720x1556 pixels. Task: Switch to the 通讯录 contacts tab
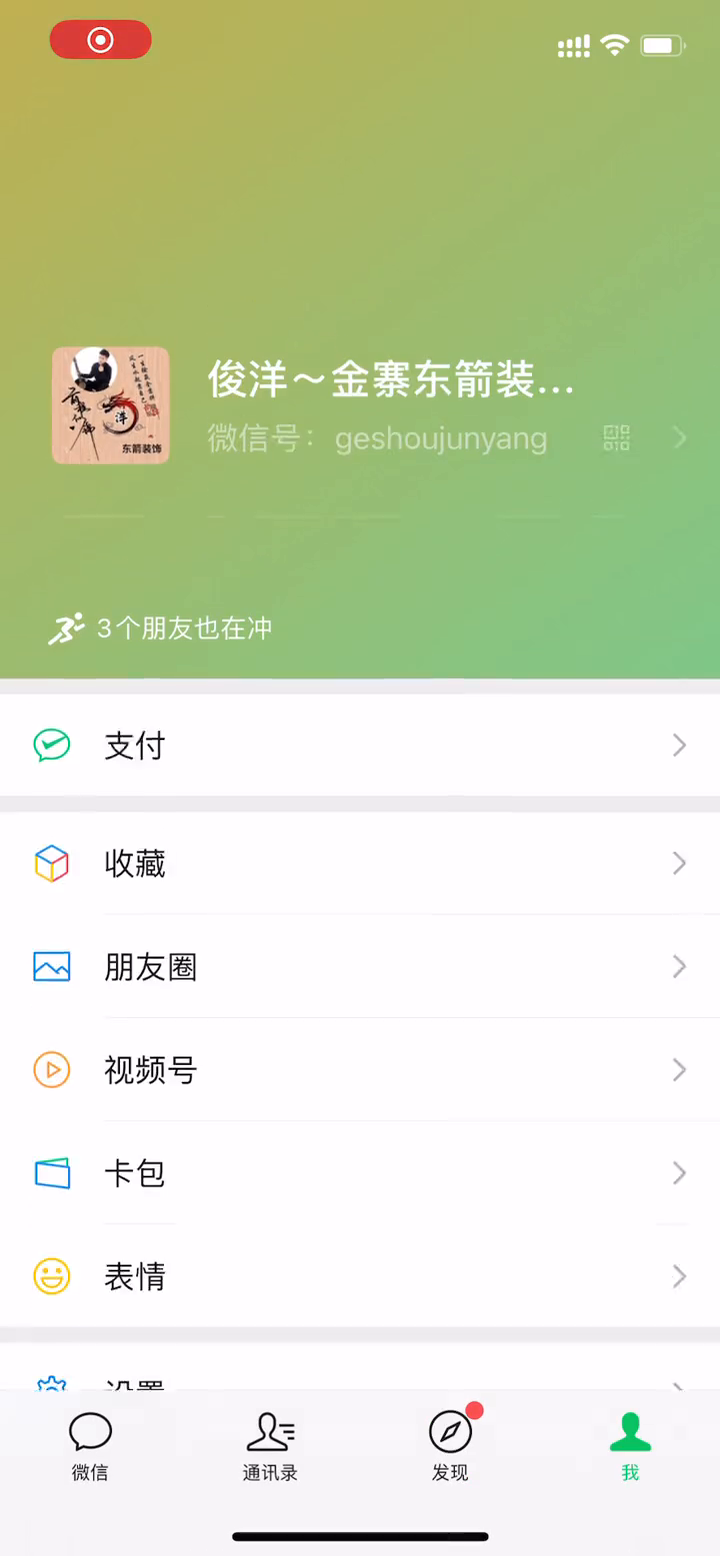click(270, 1446)
